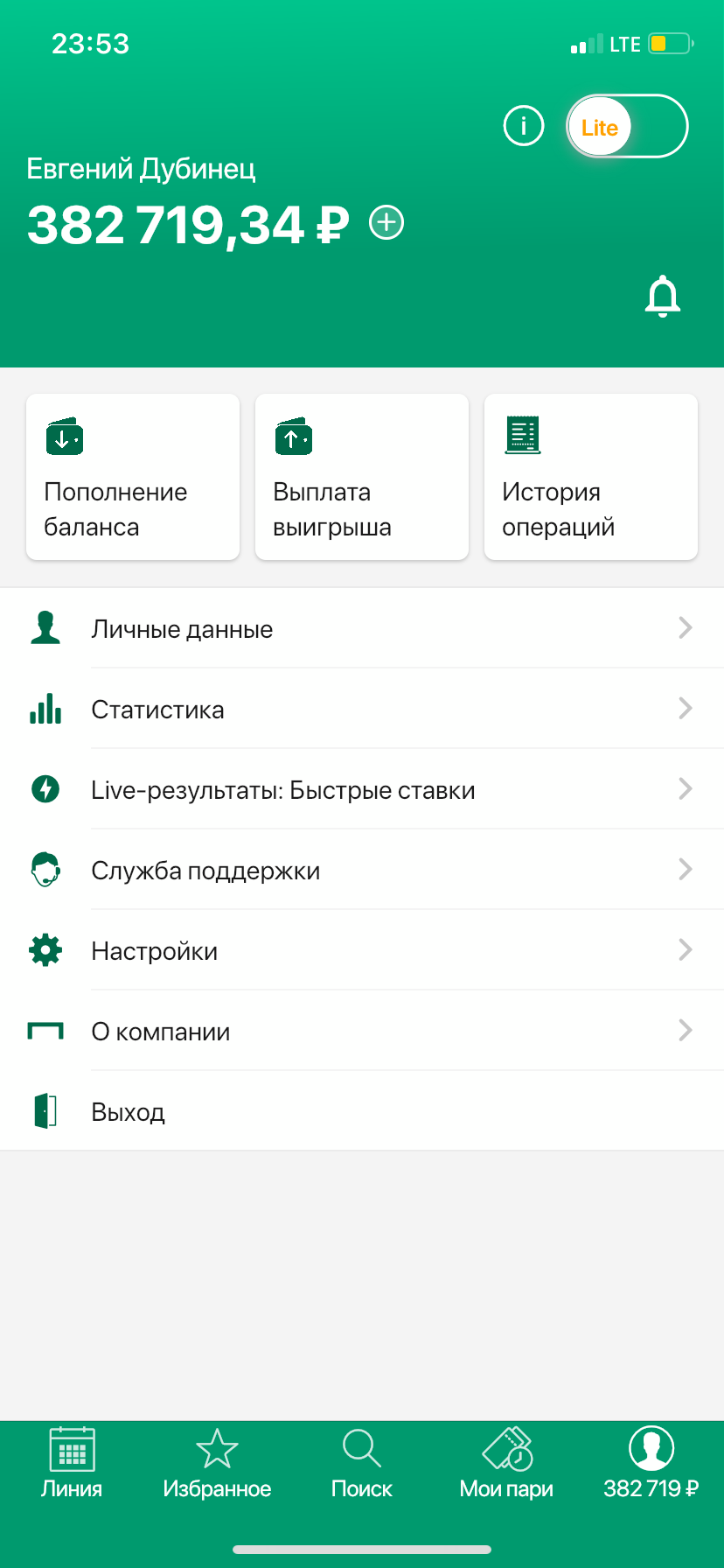The width and height of the screenshot is (724, 1568).
Task: Open the Выплата выигрыша card
Action: coord(362,477)
